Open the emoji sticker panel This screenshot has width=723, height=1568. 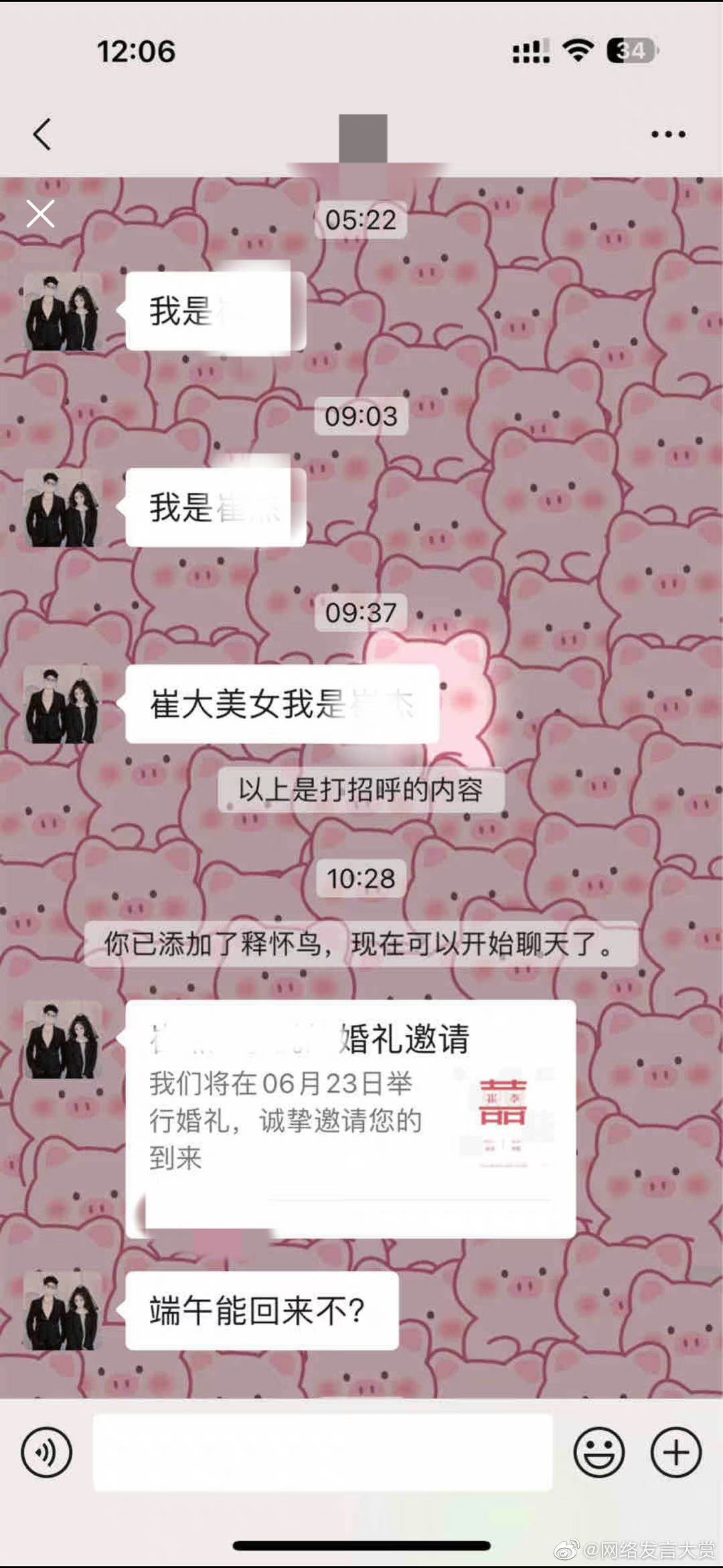point(599,1452)
